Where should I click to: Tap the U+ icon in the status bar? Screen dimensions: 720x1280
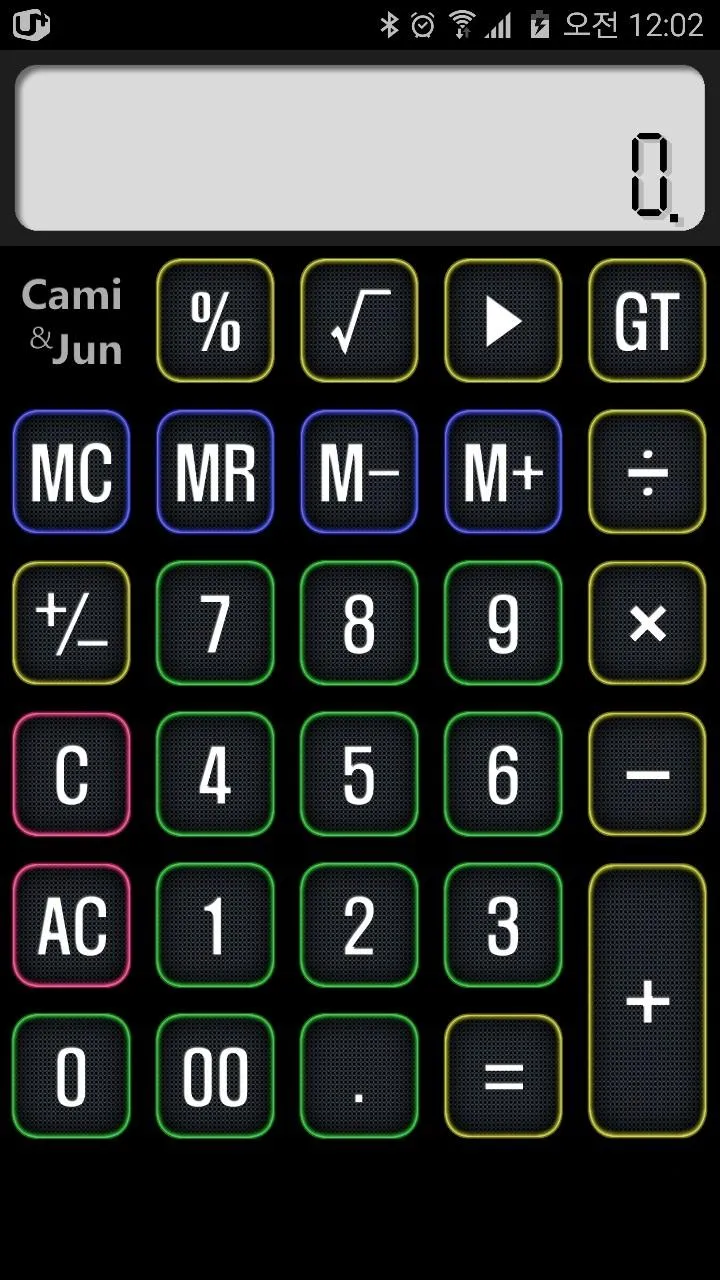point(30,22)
